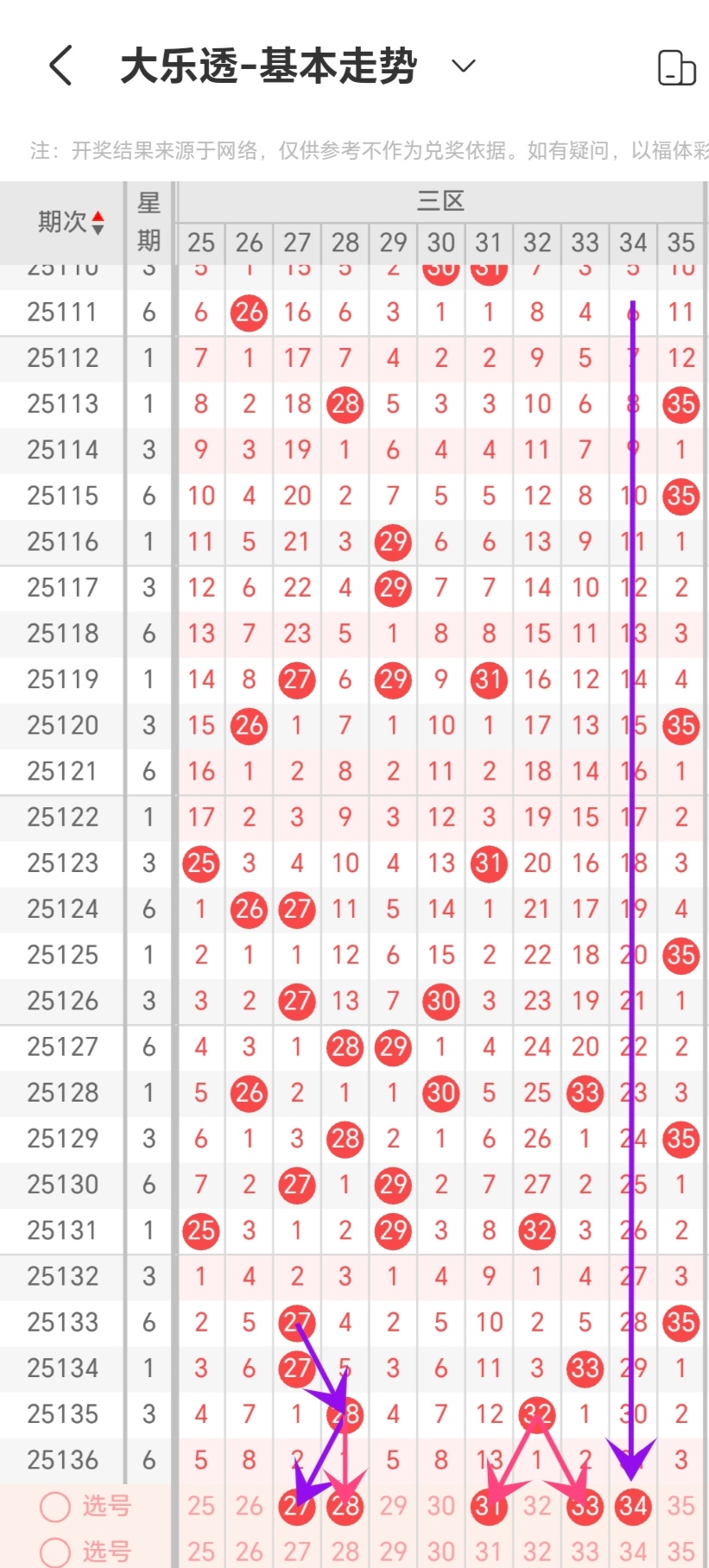Remove highlighted 34 from the first 选号 row
Viewport: 709px width, 1568px height.
(x=633, y=1507)
